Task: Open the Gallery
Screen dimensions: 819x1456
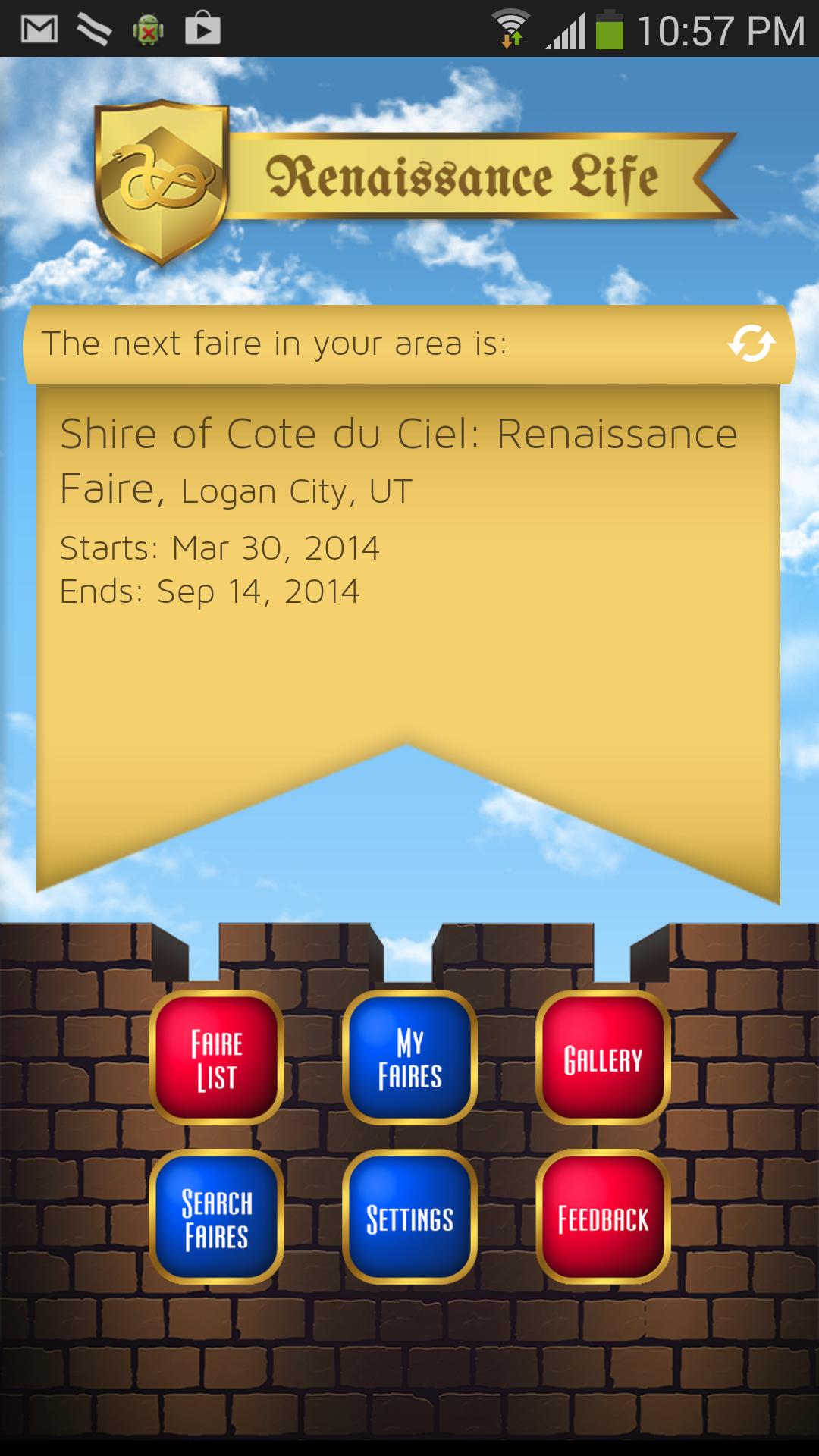Action: (603, 1059)
